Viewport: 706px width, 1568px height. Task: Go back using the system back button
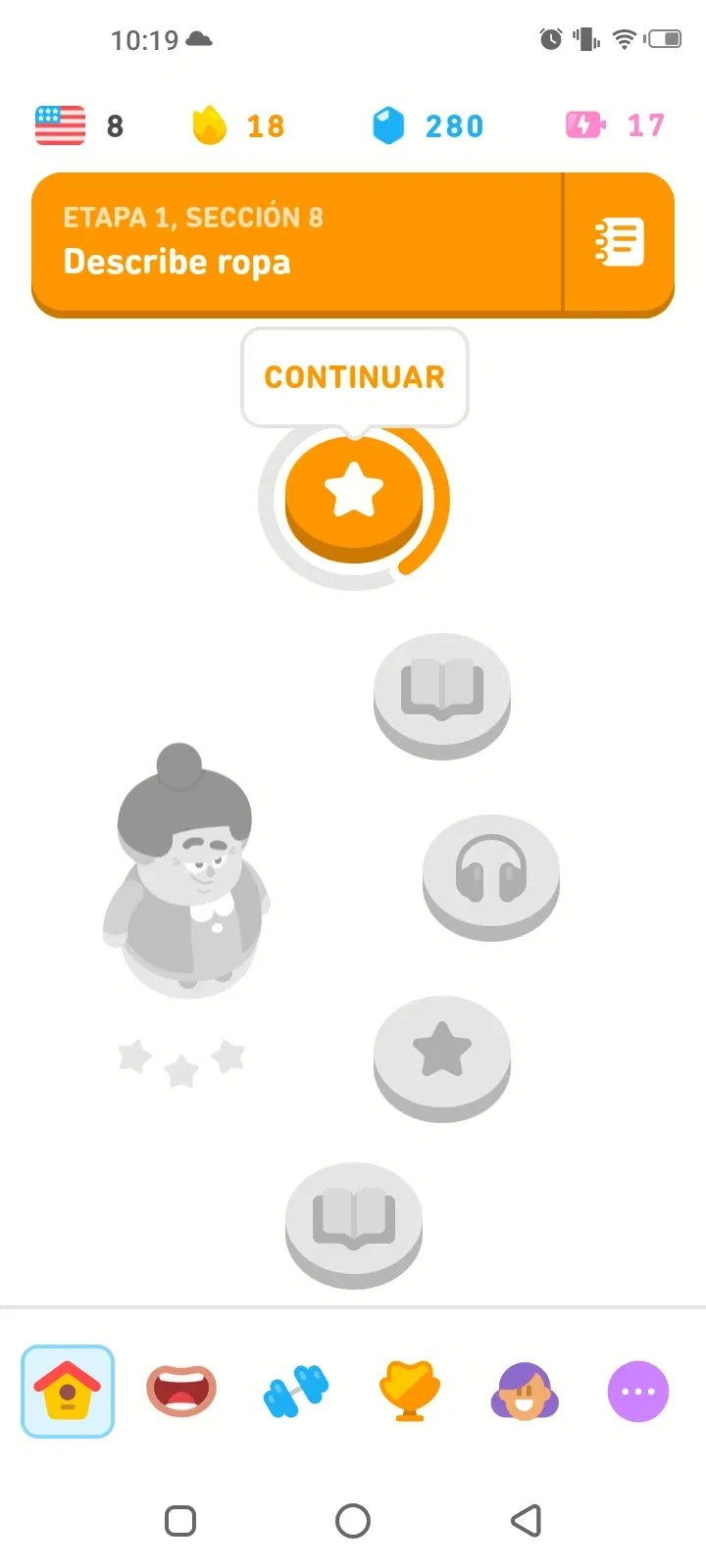coord(527,1521)
